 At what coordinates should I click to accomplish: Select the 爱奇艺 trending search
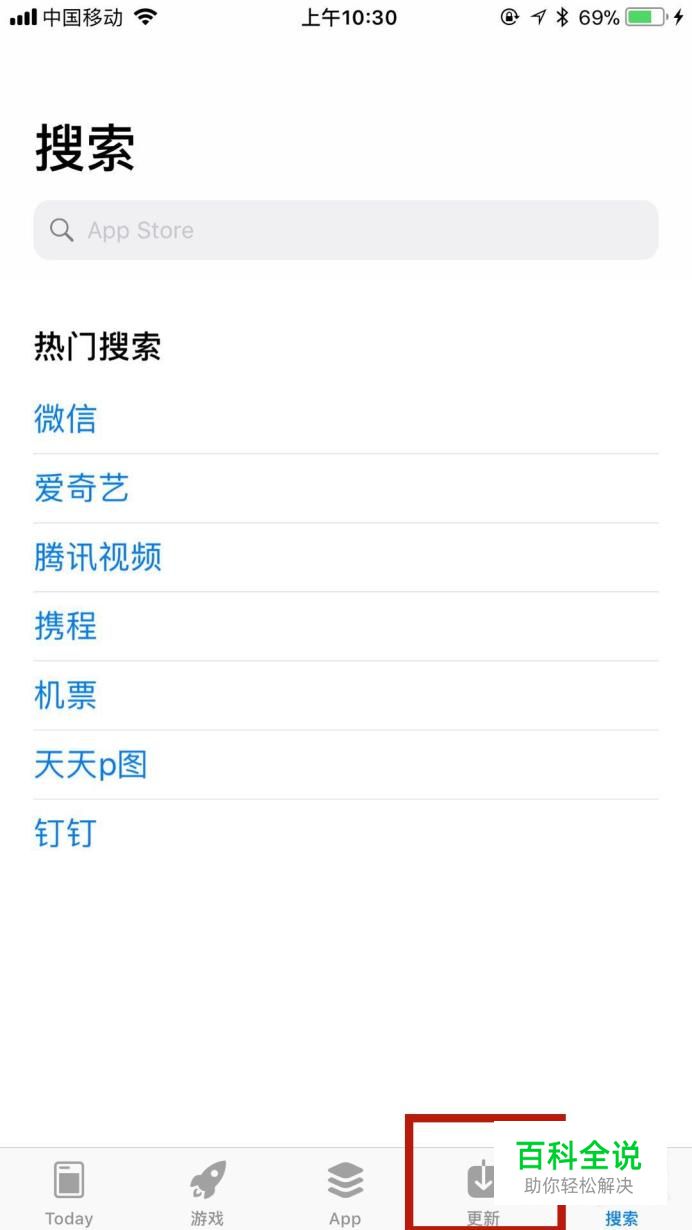[82, 488]
